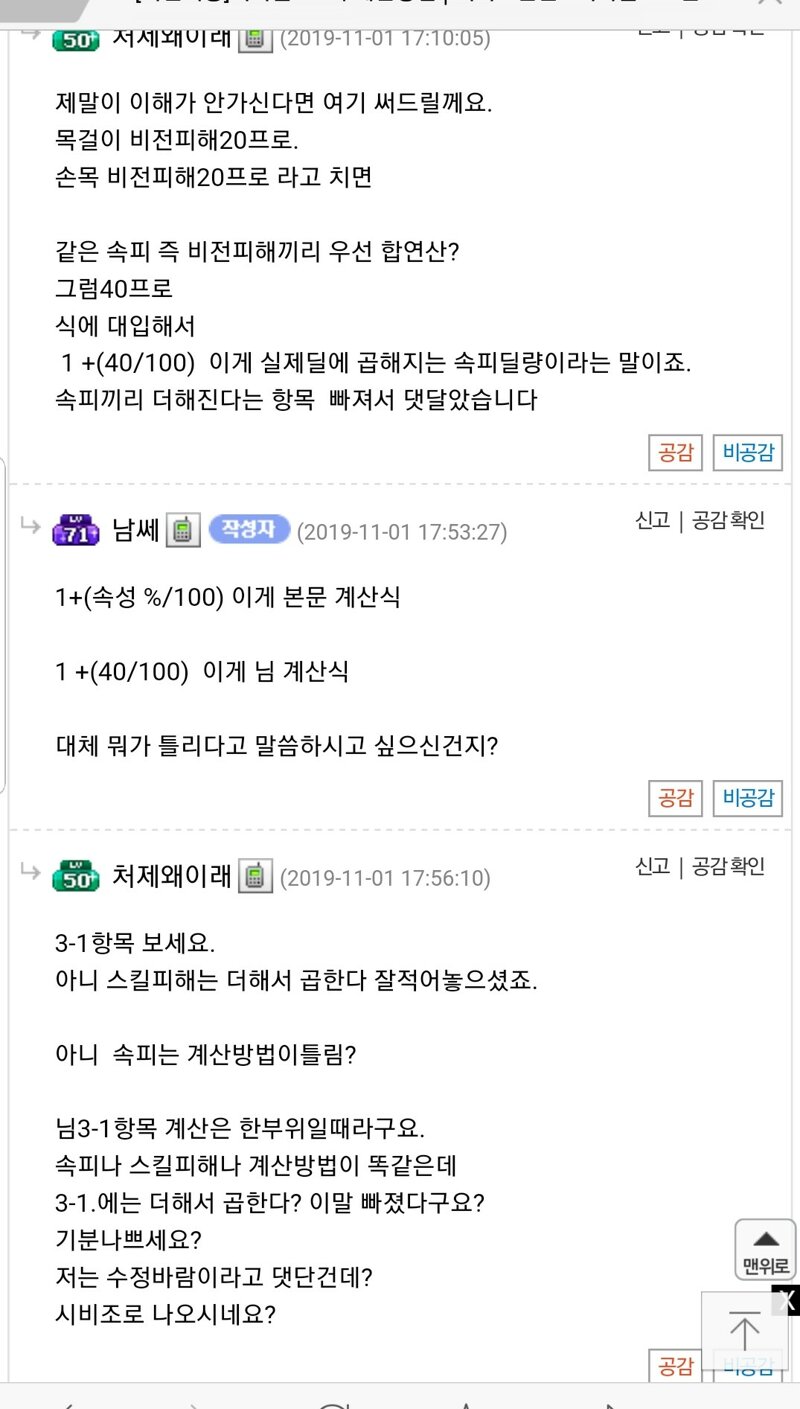The height and width of the screenshot is (1409, 800).
Task: Open 처제왜이래's profile from 17:56:10 comment
Action: click(171, 877)
